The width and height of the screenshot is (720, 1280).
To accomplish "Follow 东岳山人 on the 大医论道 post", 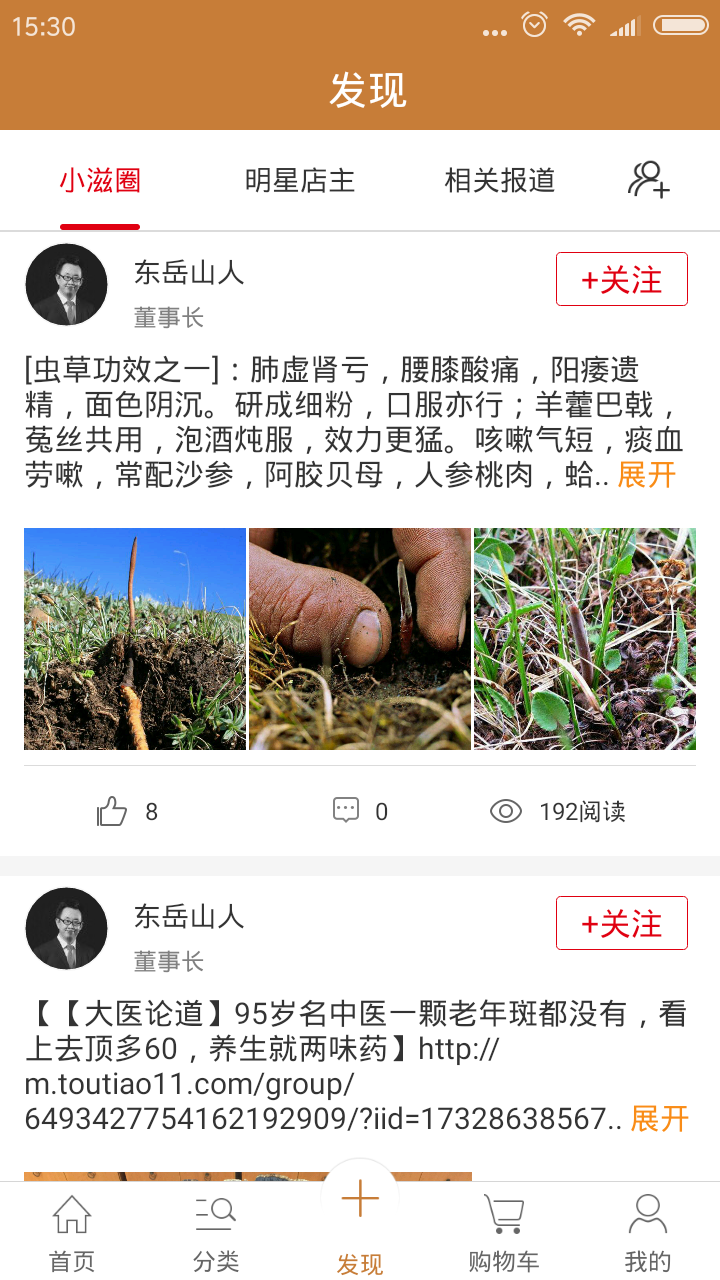I will coord(621,923).
